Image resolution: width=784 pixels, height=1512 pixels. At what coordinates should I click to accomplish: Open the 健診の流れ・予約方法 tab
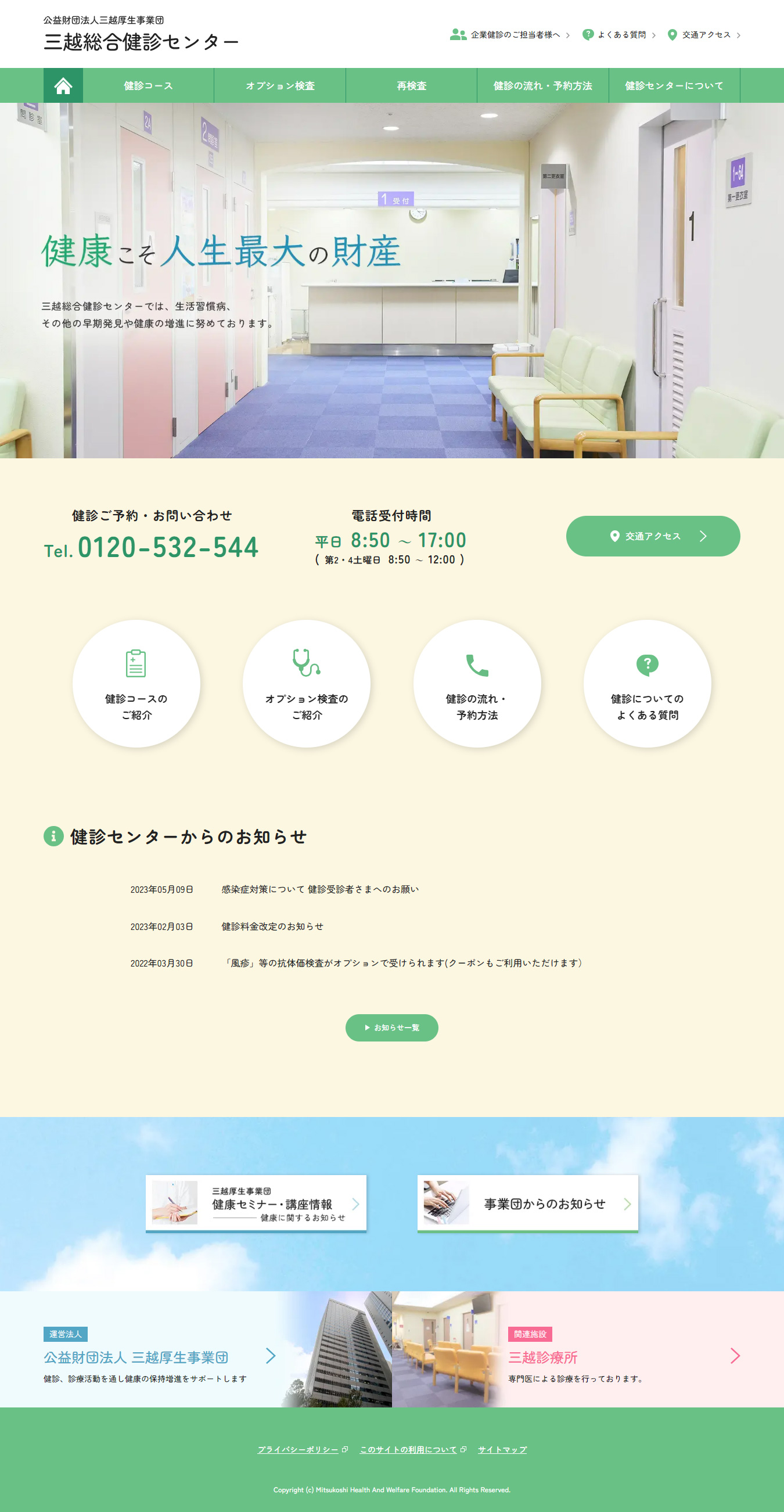click(542, 86)
